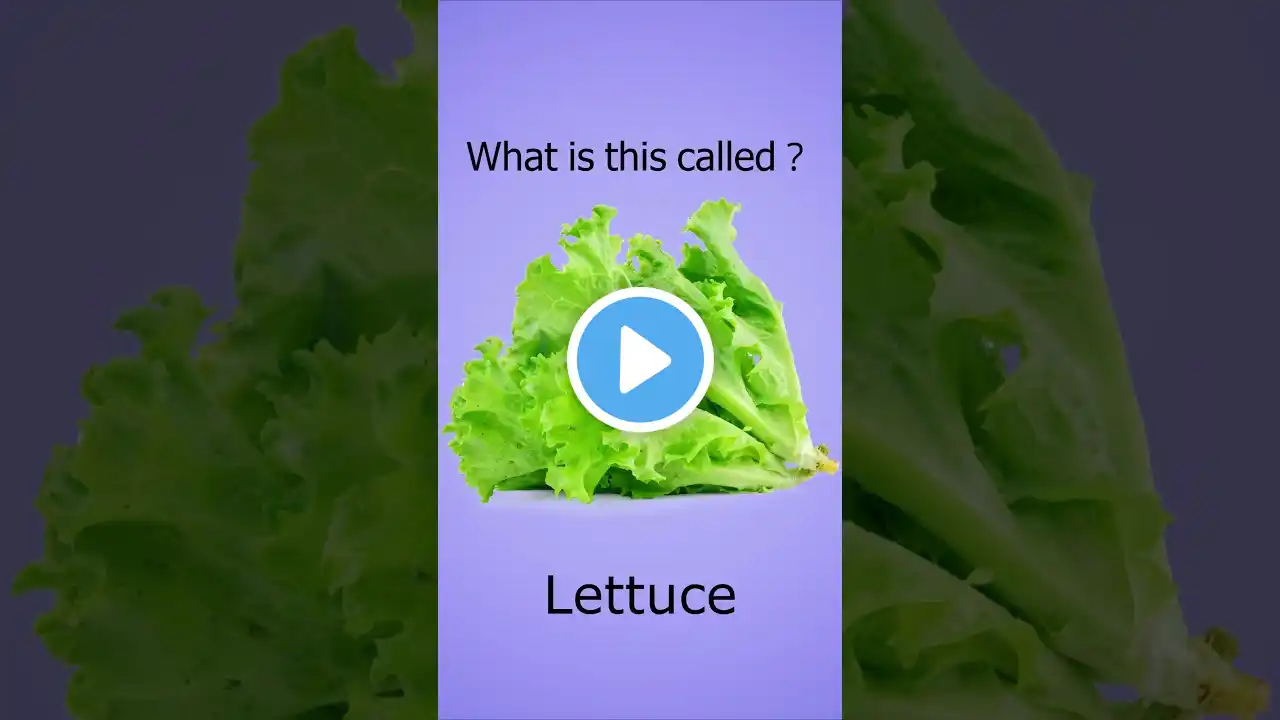
Task: Play the Lettuce video
Action: [x=640, y=360]
